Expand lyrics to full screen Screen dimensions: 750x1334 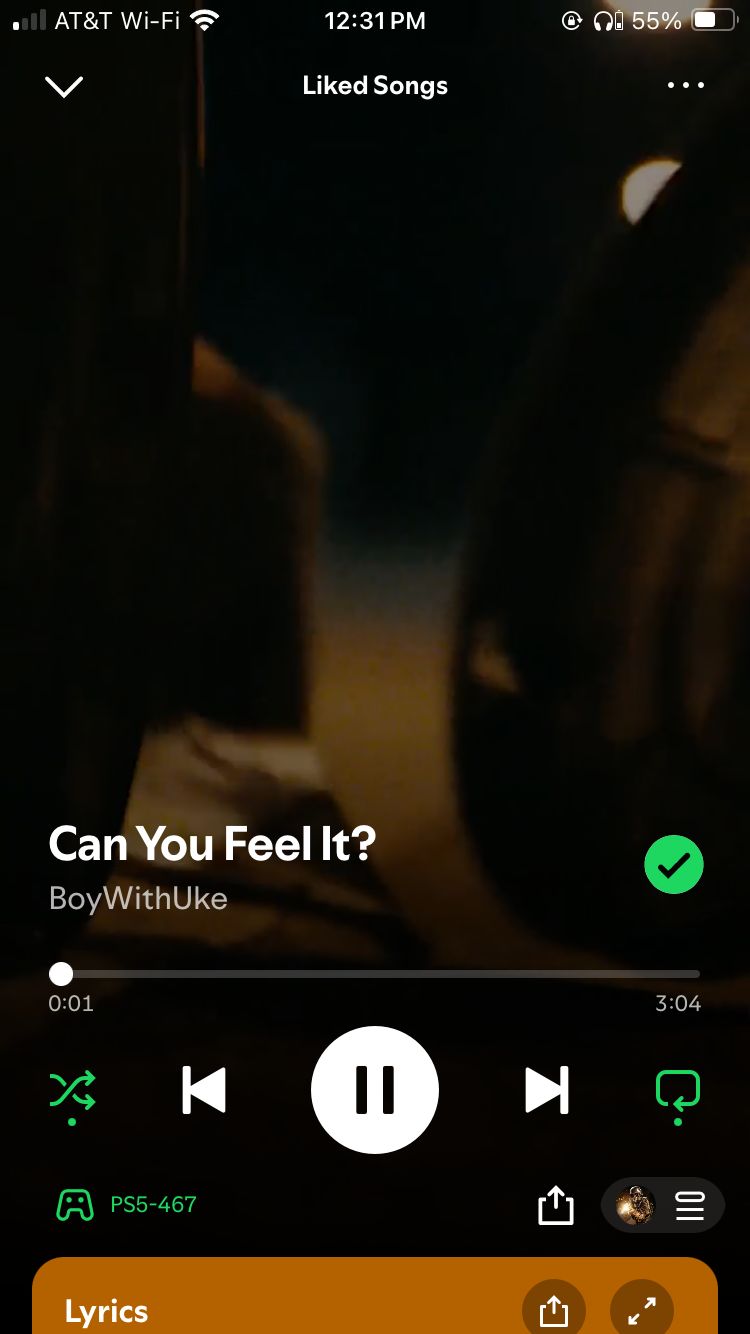pos(641,1310)
